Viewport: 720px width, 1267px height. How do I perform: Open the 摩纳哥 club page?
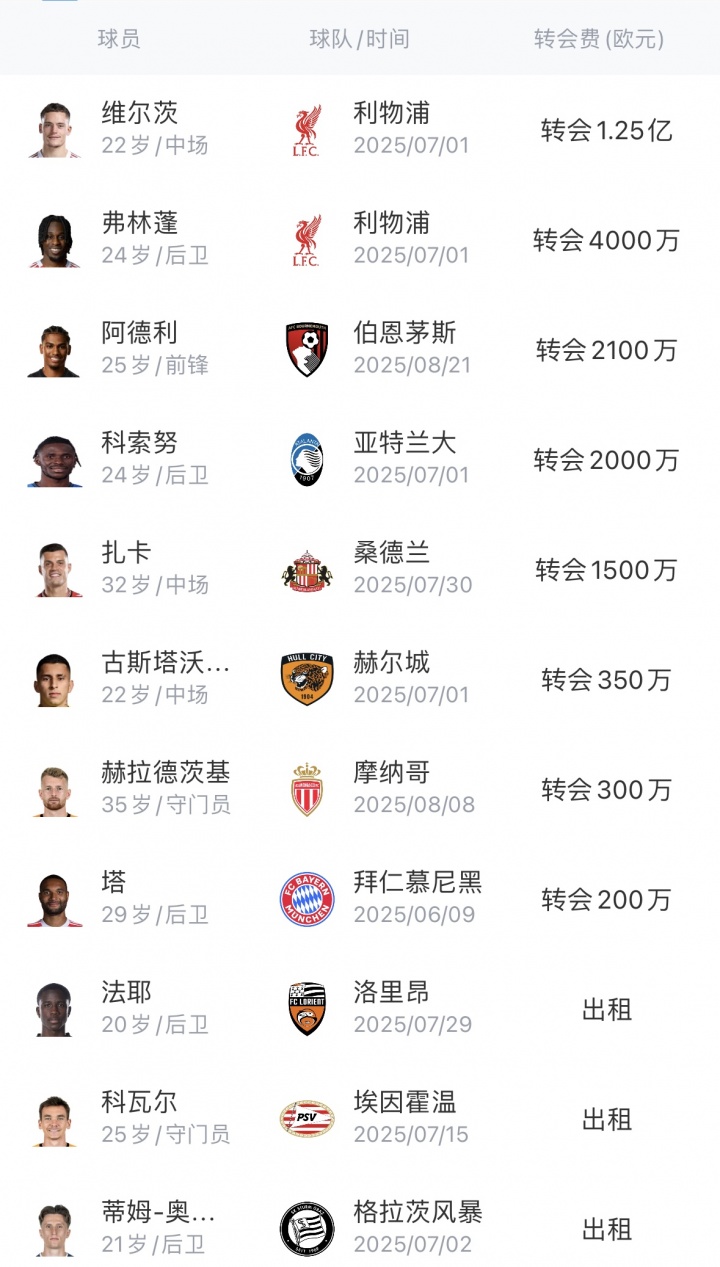[391, 772]
